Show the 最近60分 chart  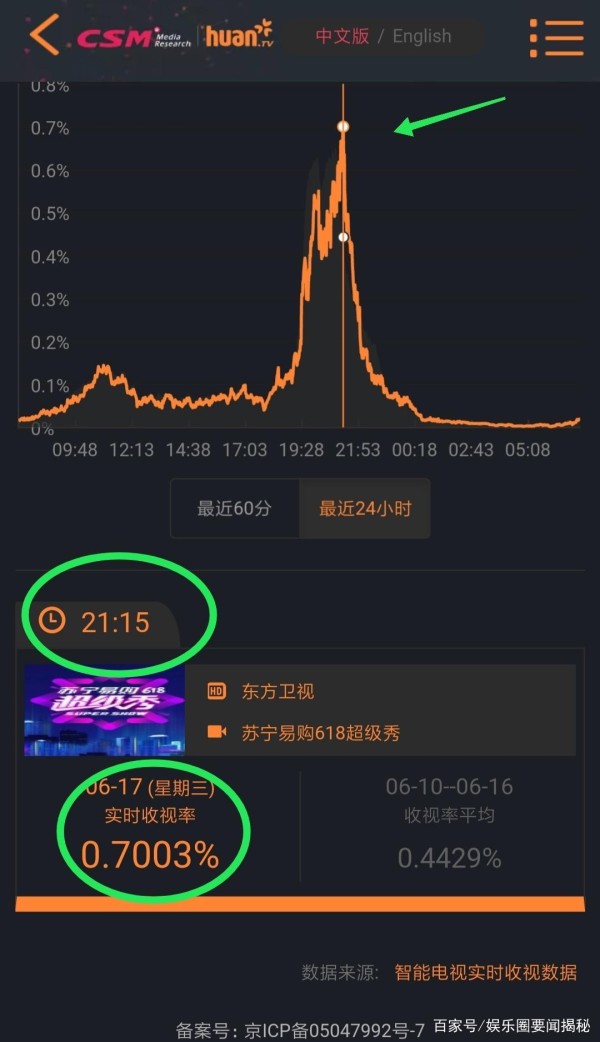click(234, 508)
